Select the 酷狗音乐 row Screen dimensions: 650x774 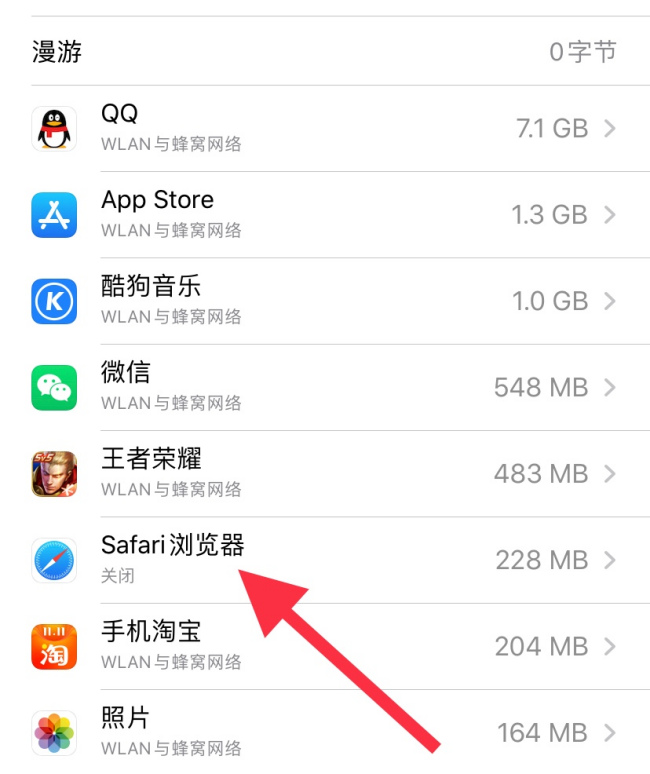pyautogui.click(x=325, y=300)
